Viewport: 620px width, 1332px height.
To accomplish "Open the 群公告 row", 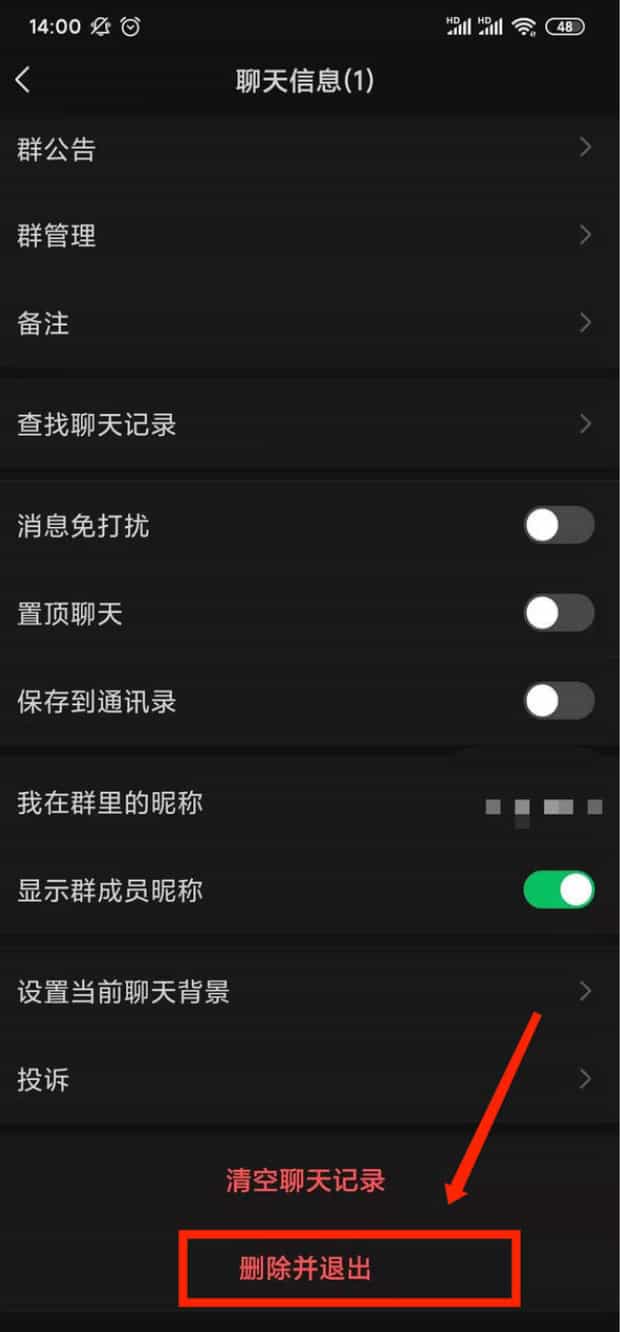I will pyautogui.click(x=310, y=149).
